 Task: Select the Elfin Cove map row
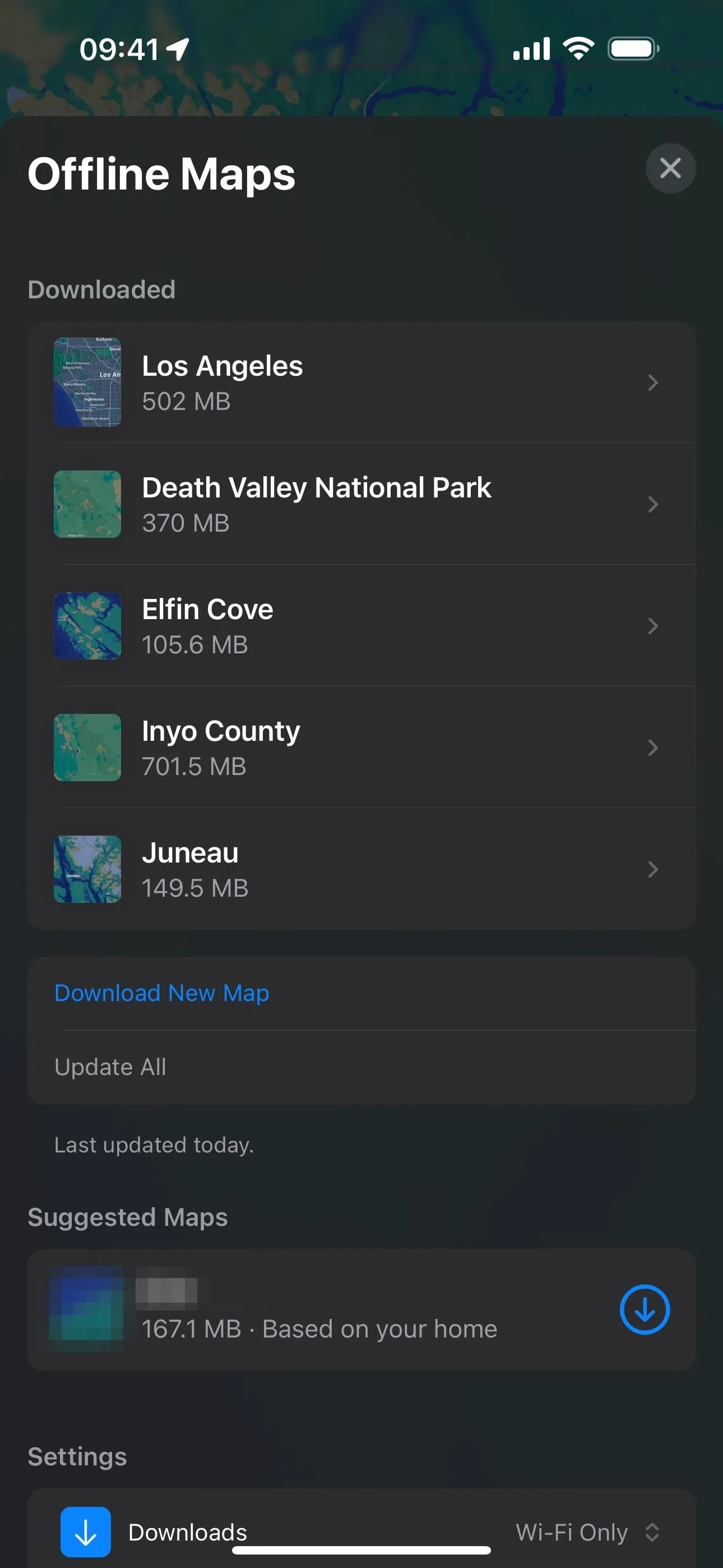click(x=361, y=626)
